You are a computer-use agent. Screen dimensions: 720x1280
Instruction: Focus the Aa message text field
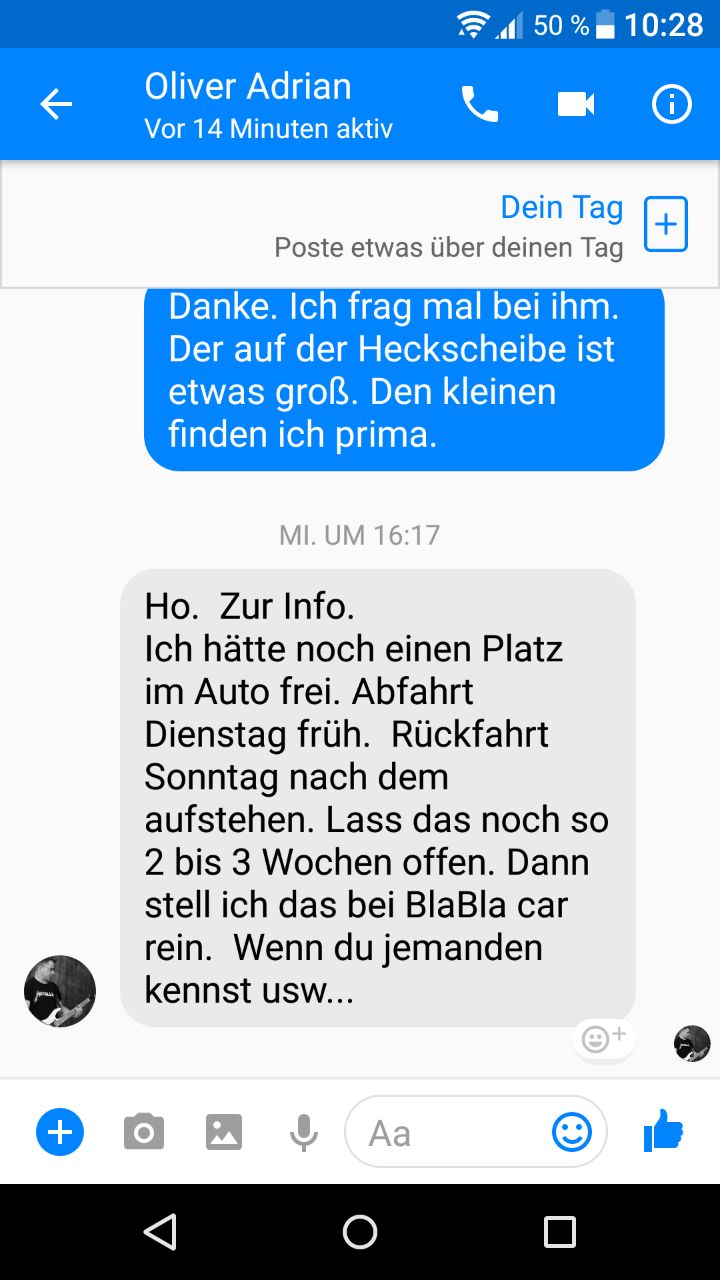pos(450,1133)
